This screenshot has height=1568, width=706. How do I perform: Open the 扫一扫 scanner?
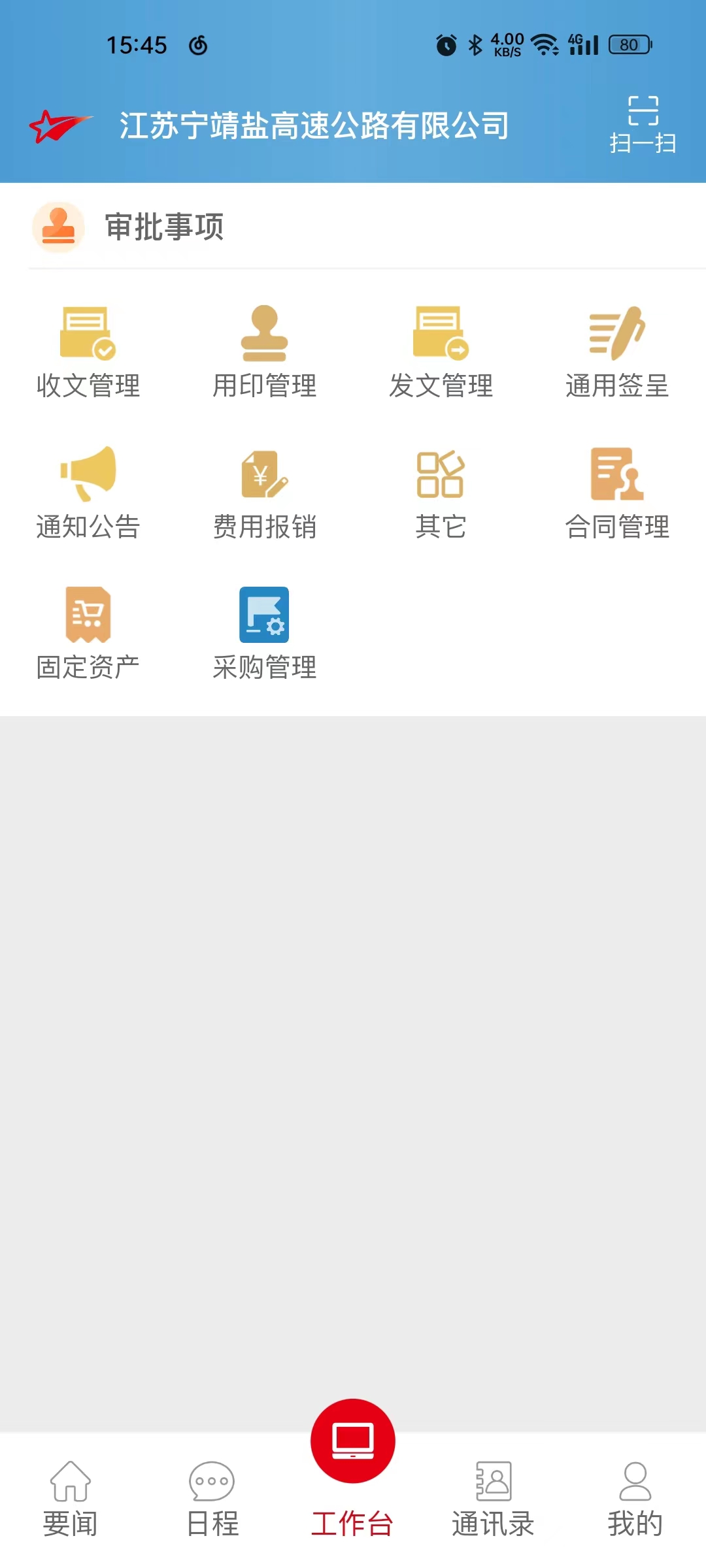click(x=643, y=124)
